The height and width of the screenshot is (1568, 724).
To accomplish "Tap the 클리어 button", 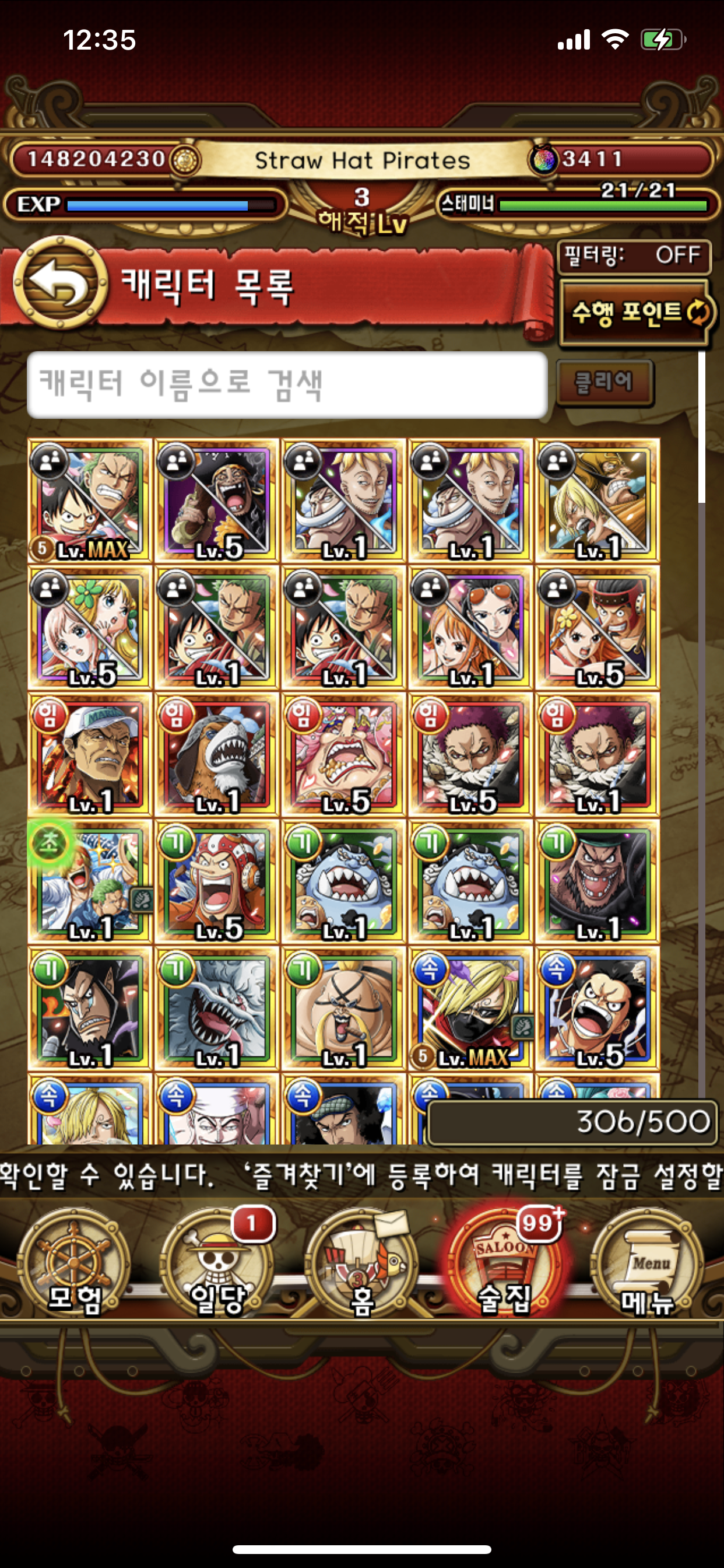I will [604, 382].
